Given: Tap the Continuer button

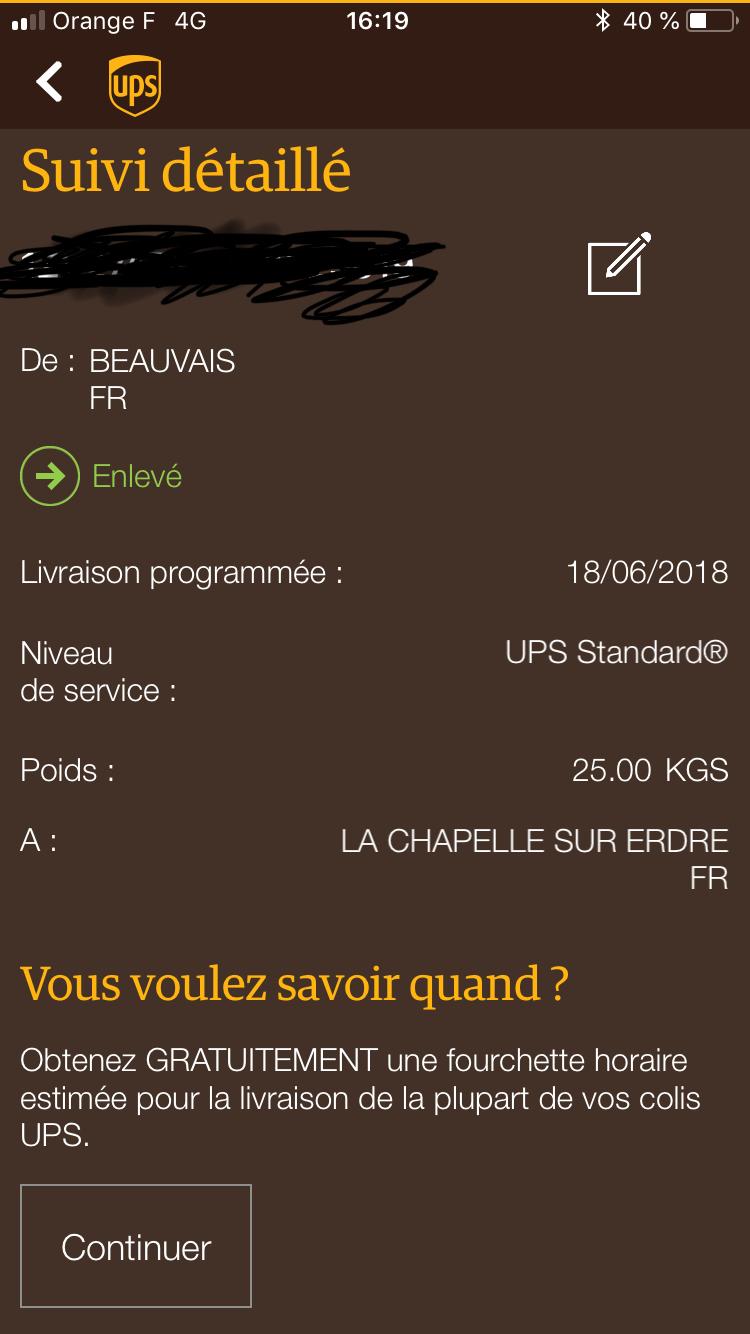Looking at the screenshot, I should click(x=136, y=1246).
